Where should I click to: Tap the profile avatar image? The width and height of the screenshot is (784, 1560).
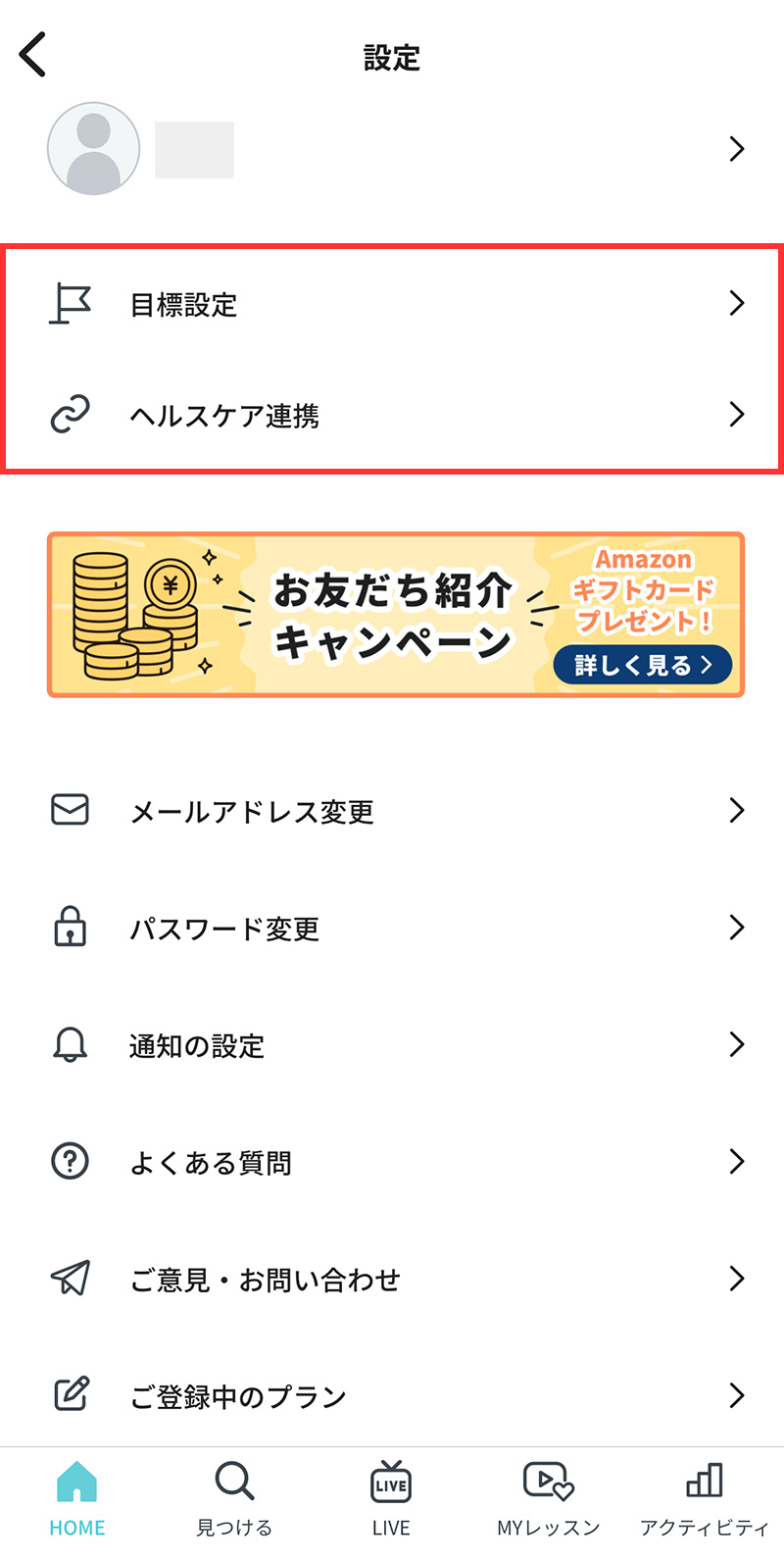pos(93,149)
